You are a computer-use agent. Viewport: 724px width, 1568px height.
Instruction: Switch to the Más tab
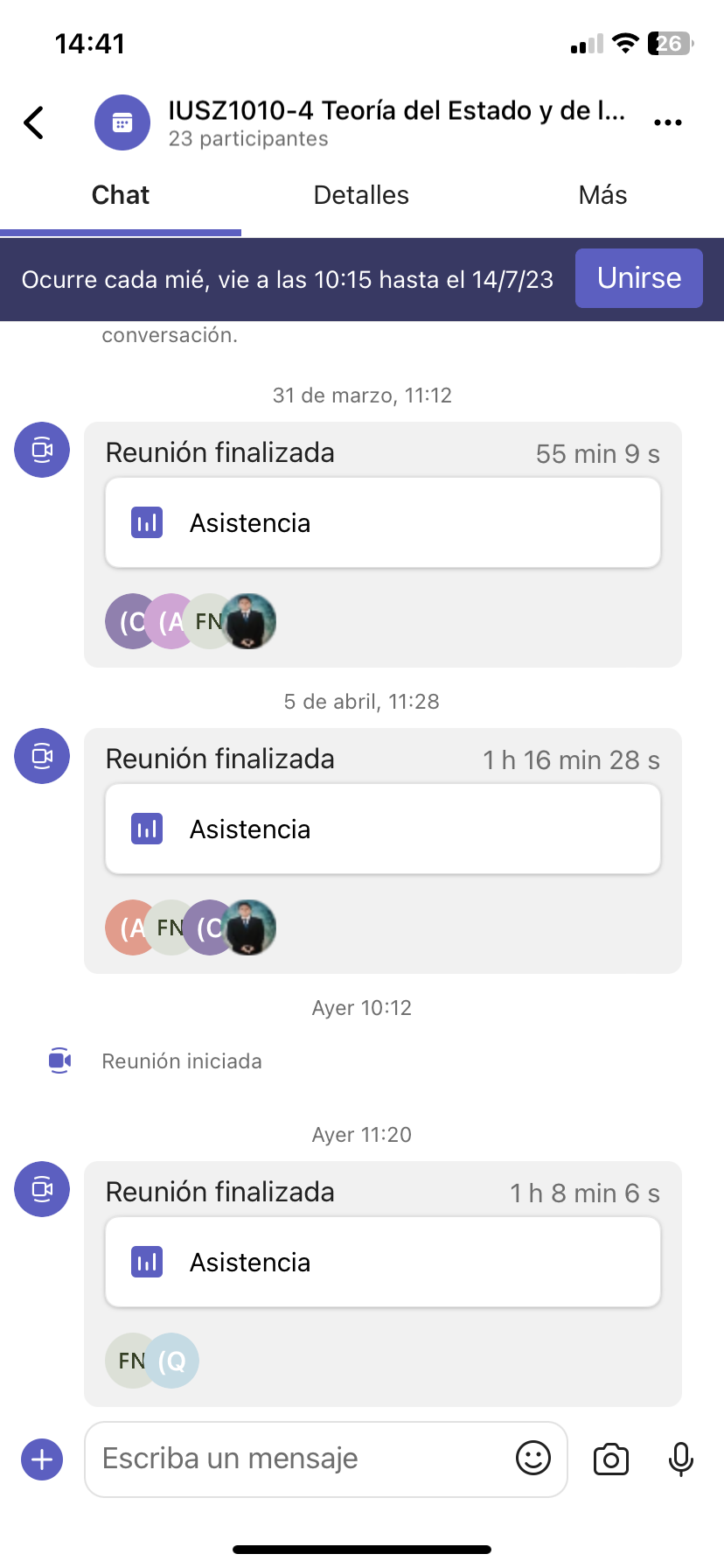click(602, 195)
